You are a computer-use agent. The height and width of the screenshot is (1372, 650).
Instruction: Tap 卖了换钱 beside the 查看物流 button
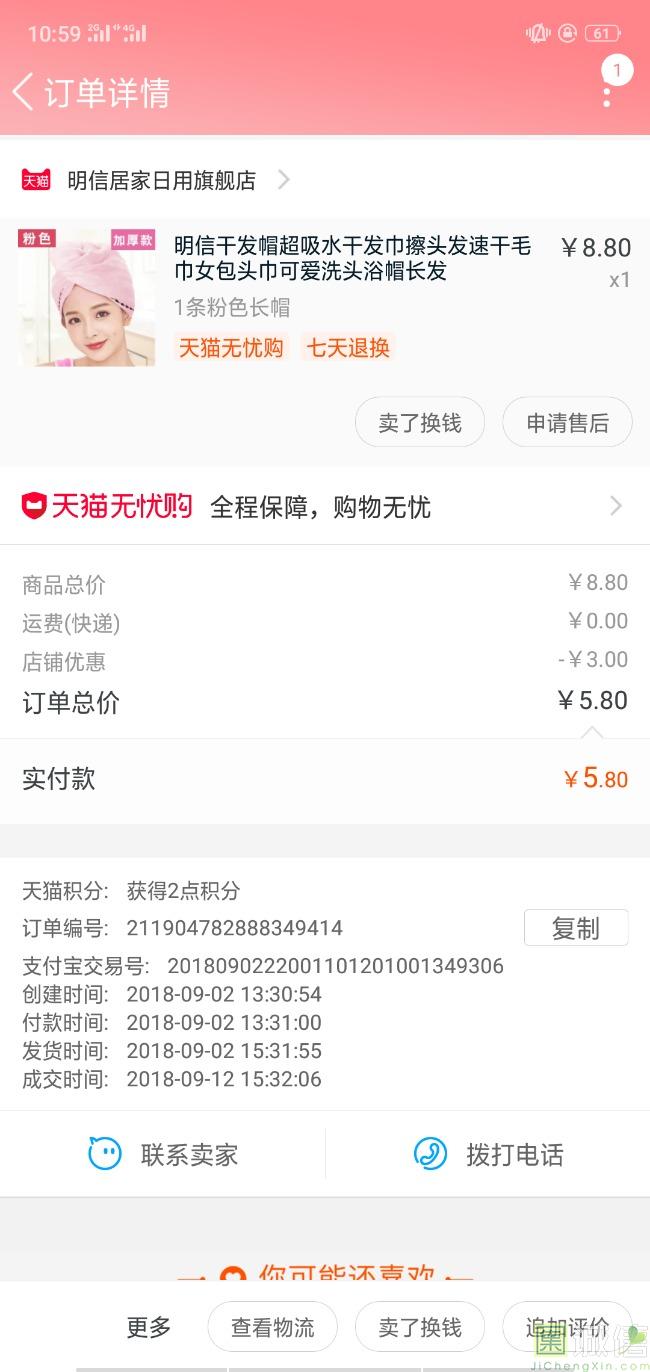[420, 1327]
